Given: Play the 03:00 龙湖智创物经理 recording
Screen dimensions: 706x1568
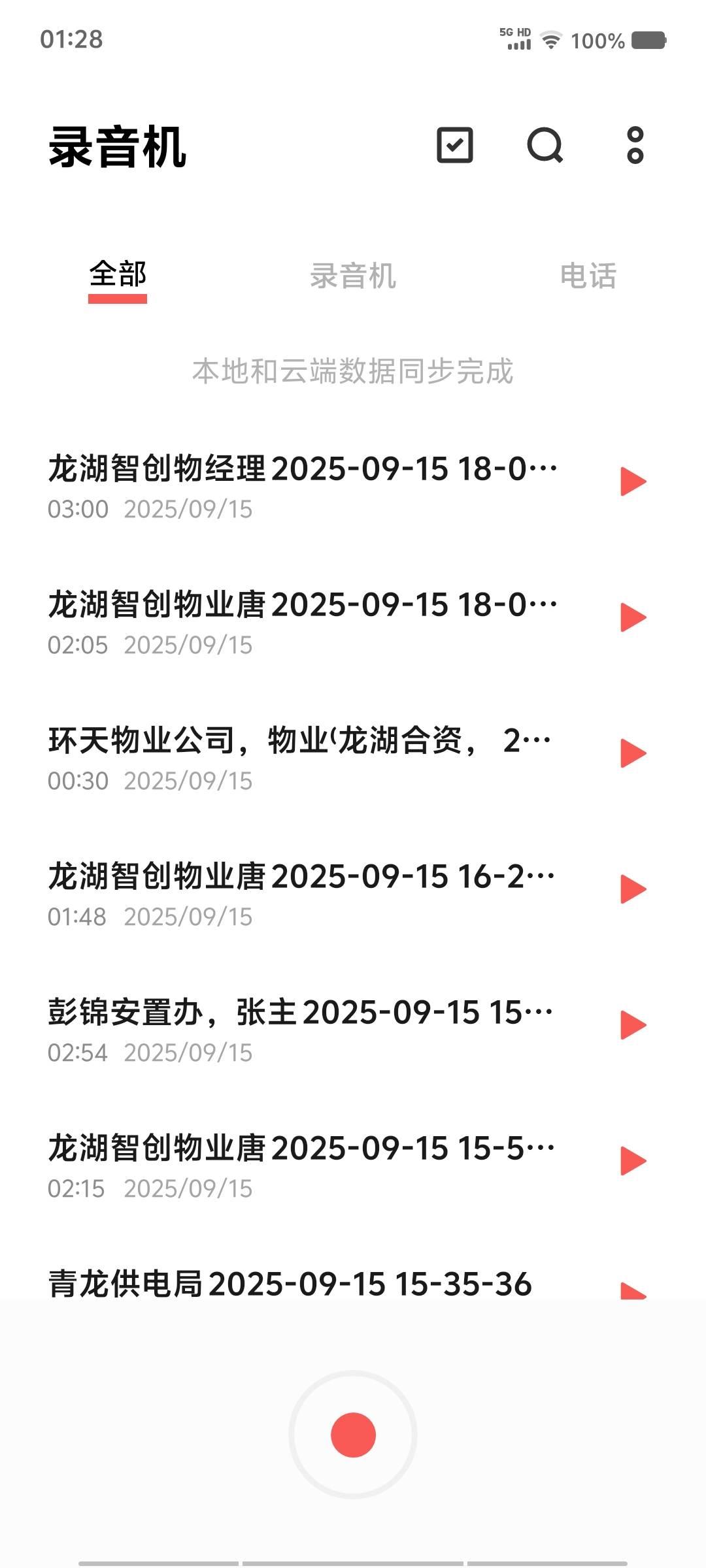Looking at the screenshot, I should tap(633, 482).
